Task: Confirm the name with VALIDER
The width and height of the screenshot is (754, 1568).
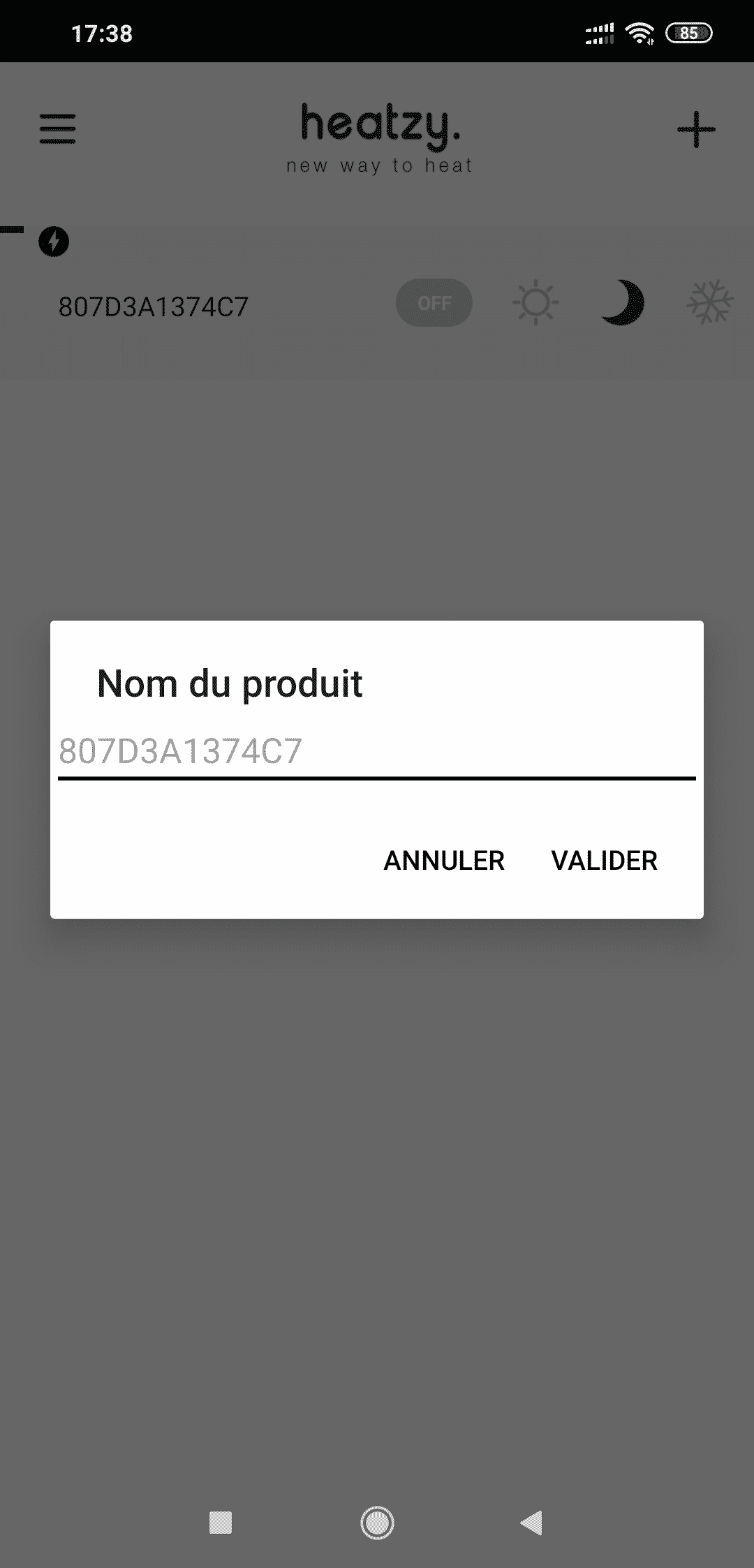Action: [605, 860]
